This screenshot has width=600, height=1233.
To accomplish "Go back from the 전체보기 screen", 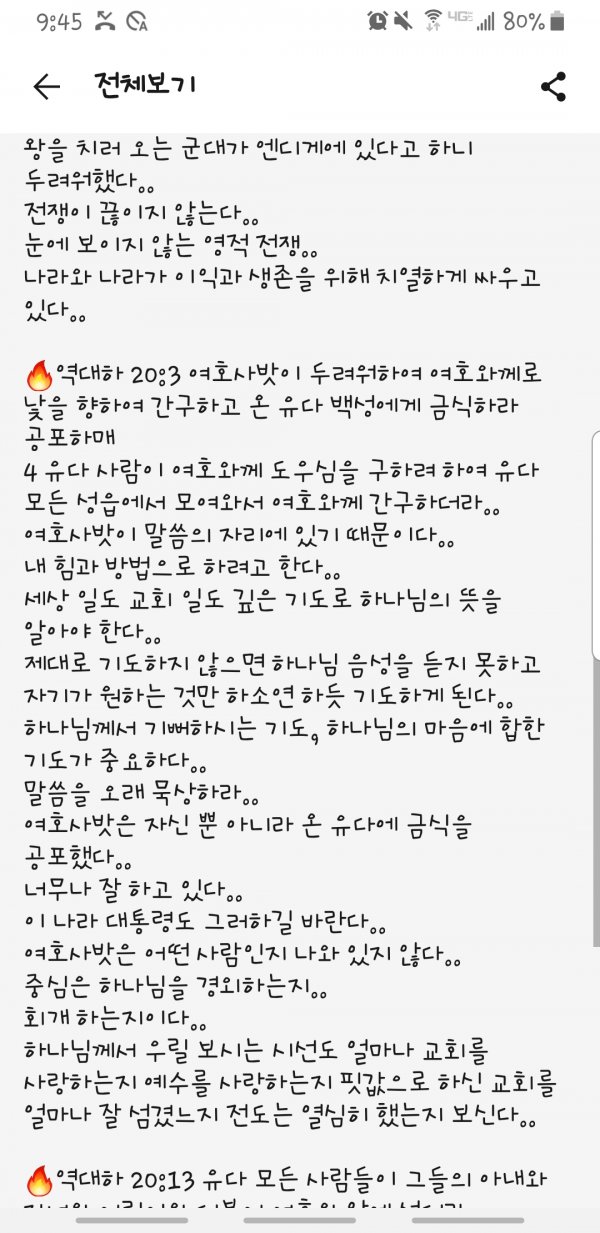I will point(47,87).
